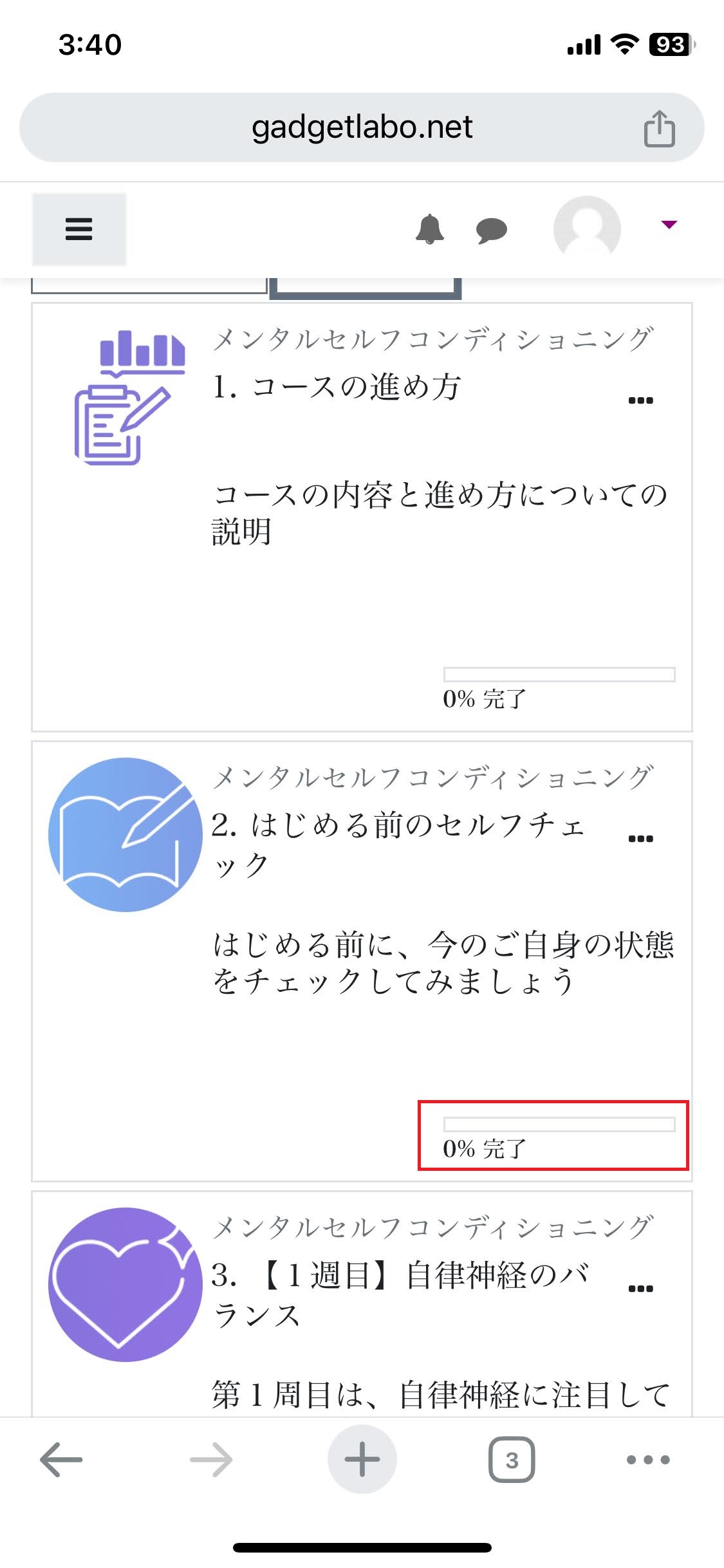The image size is (724, 1568).
Task: Open options for 2. はじめる前のセルフチェック
Action: tap(640, 839)
